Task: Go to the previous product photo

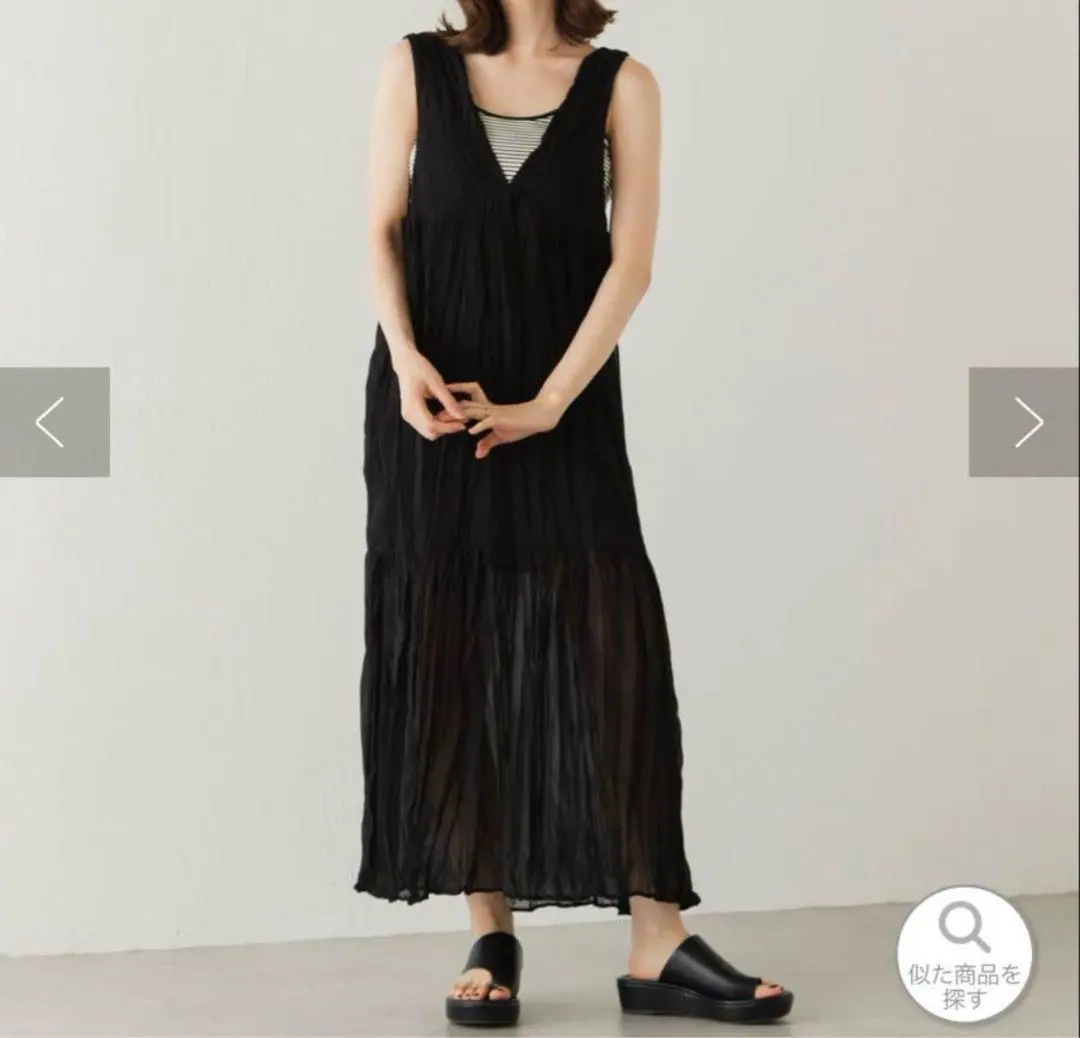Action: pyautogui.click(x=54, y=422)
